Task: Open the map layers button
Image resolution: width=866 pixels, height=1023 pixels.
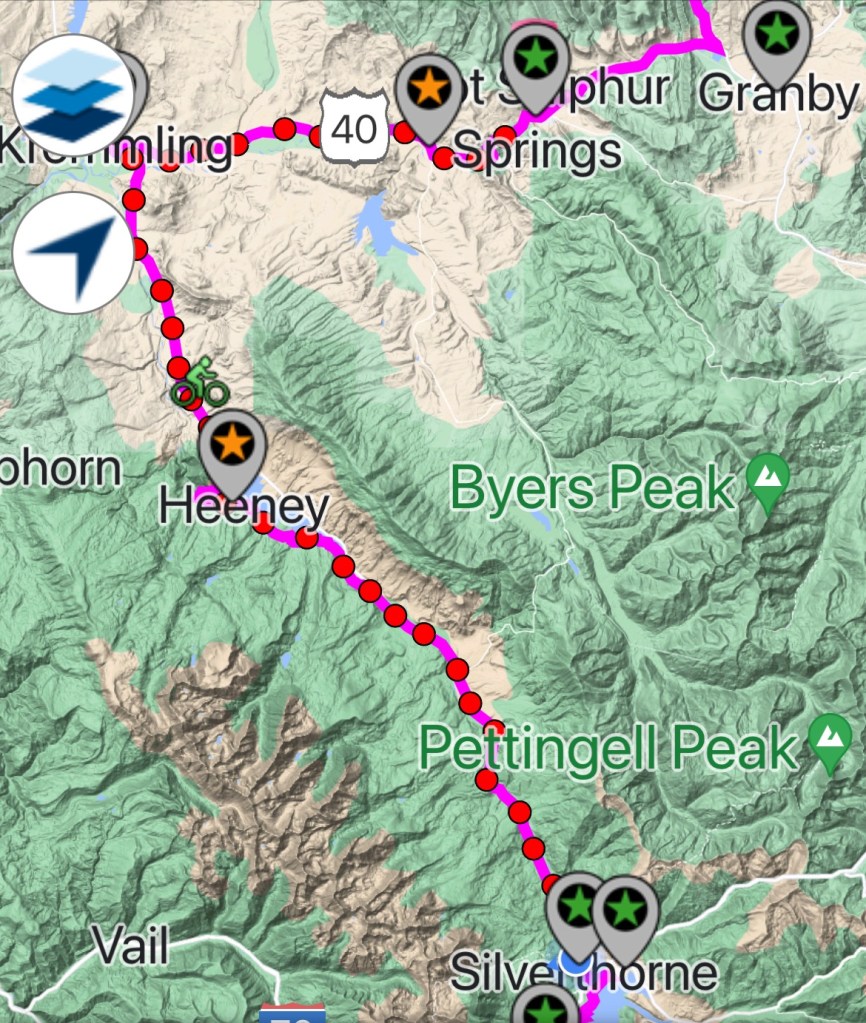Action: pyautogui.click(x=72, y=95)
